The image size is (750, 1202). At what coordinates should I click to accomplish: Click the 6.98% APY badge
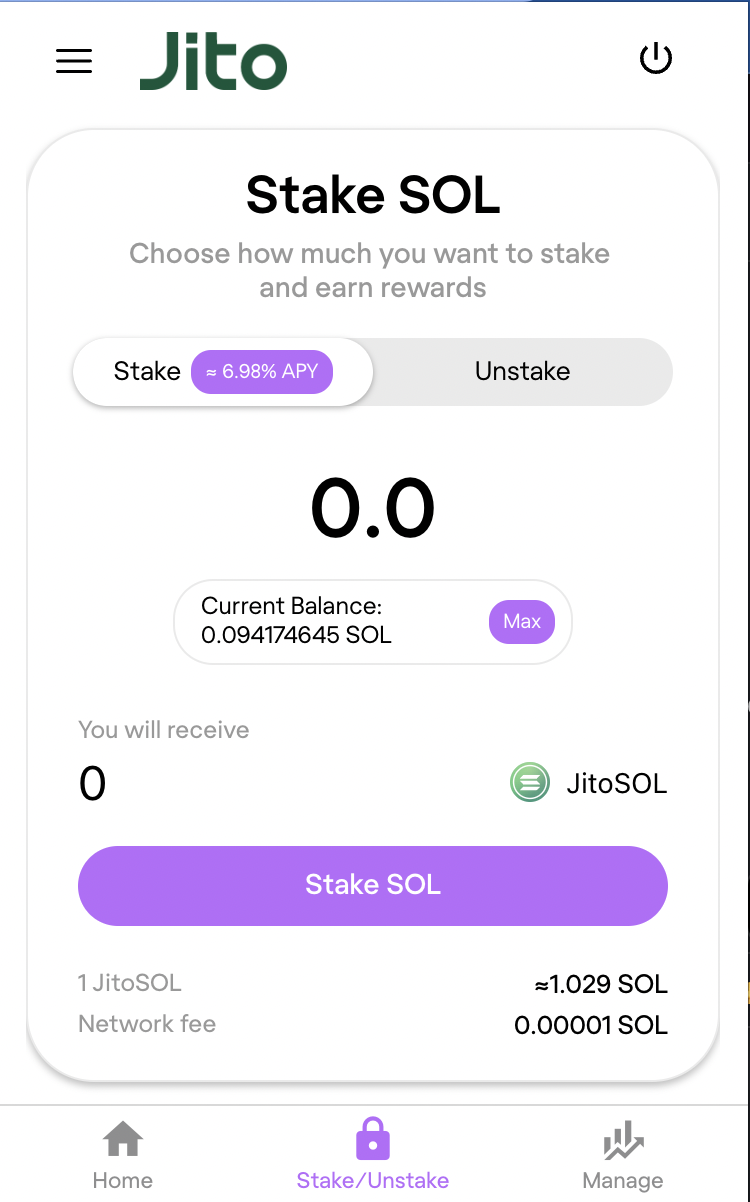(262, 371)
